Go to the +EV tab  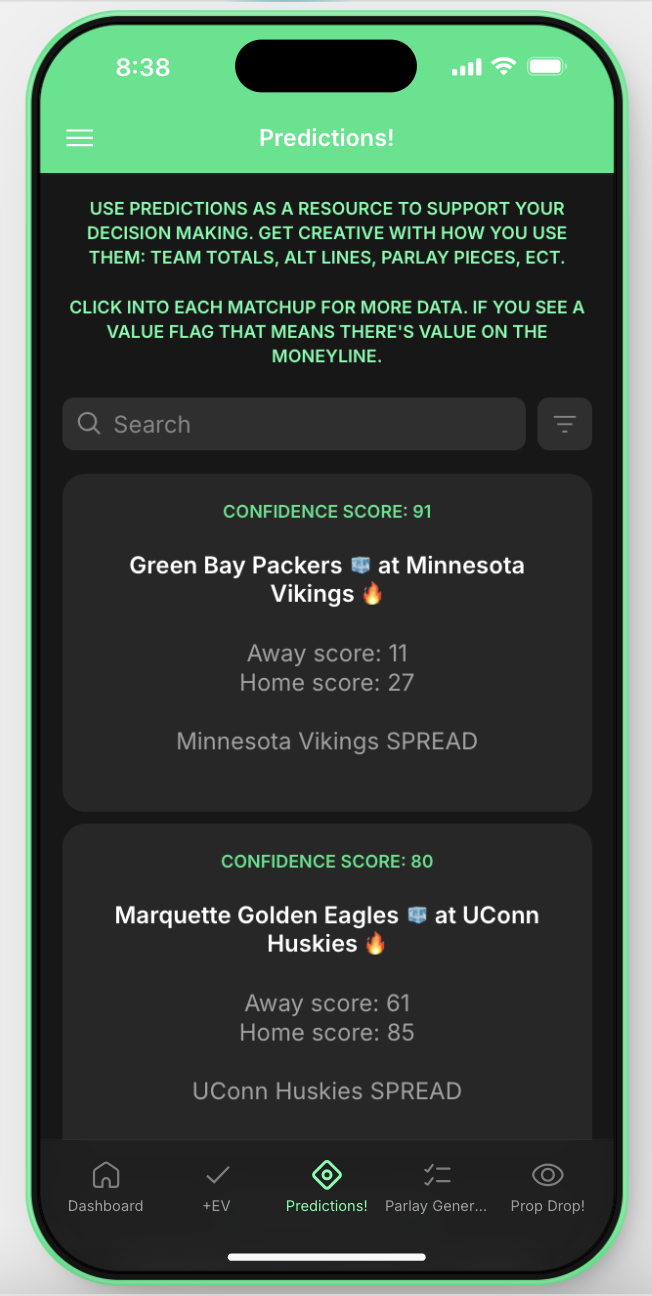click(217, 1187)
